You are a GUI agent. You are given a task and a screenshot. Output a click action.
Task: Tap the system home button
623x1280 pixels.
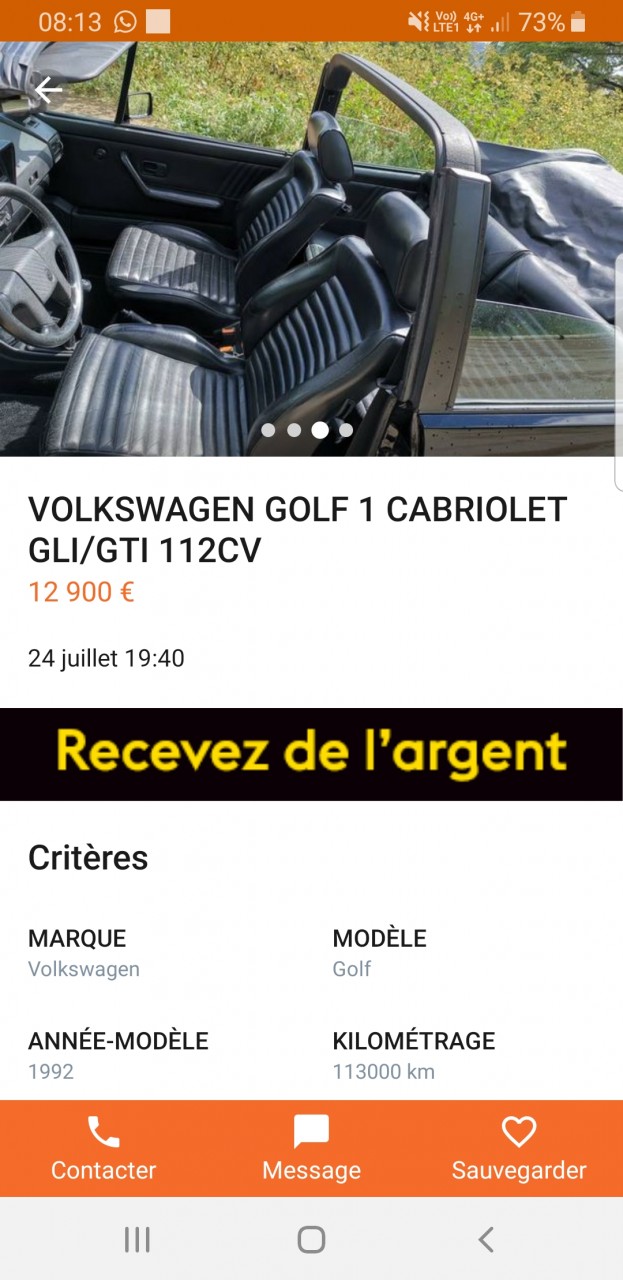tap(311, 1240)
